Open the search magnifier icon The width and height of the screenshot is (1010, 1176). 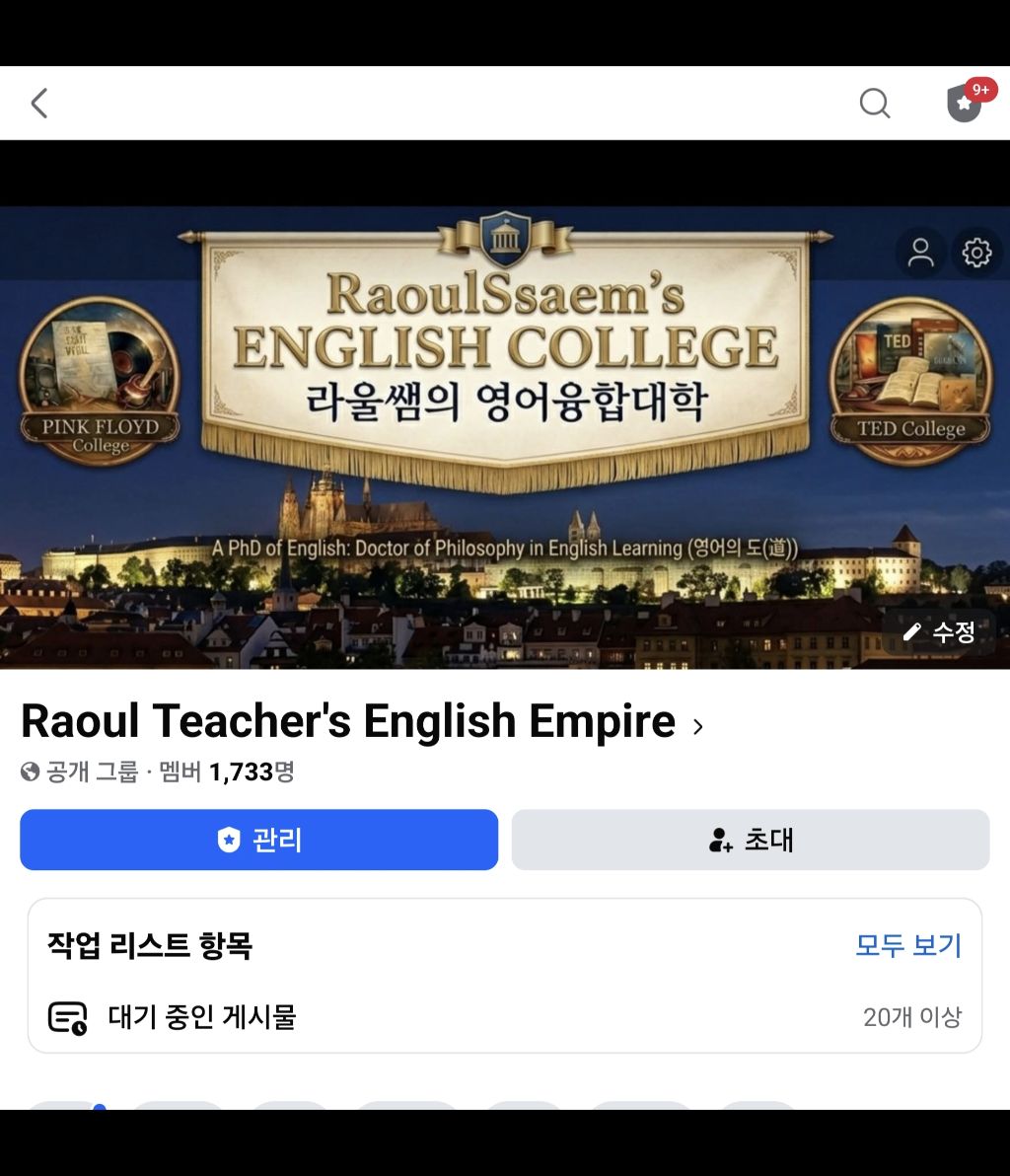[x=874, y=104]
